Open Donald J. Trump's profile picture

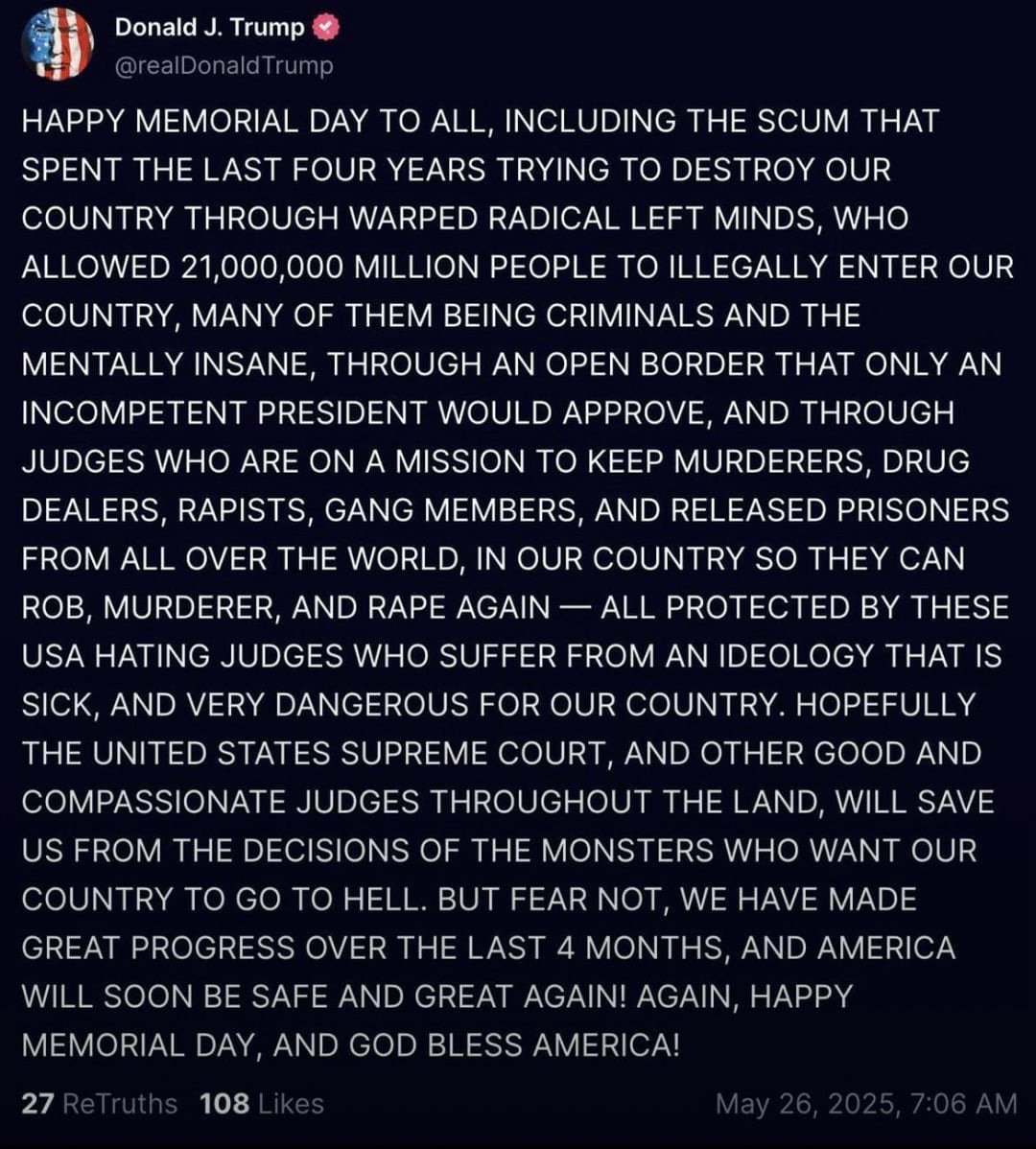(x=57, y=44)
